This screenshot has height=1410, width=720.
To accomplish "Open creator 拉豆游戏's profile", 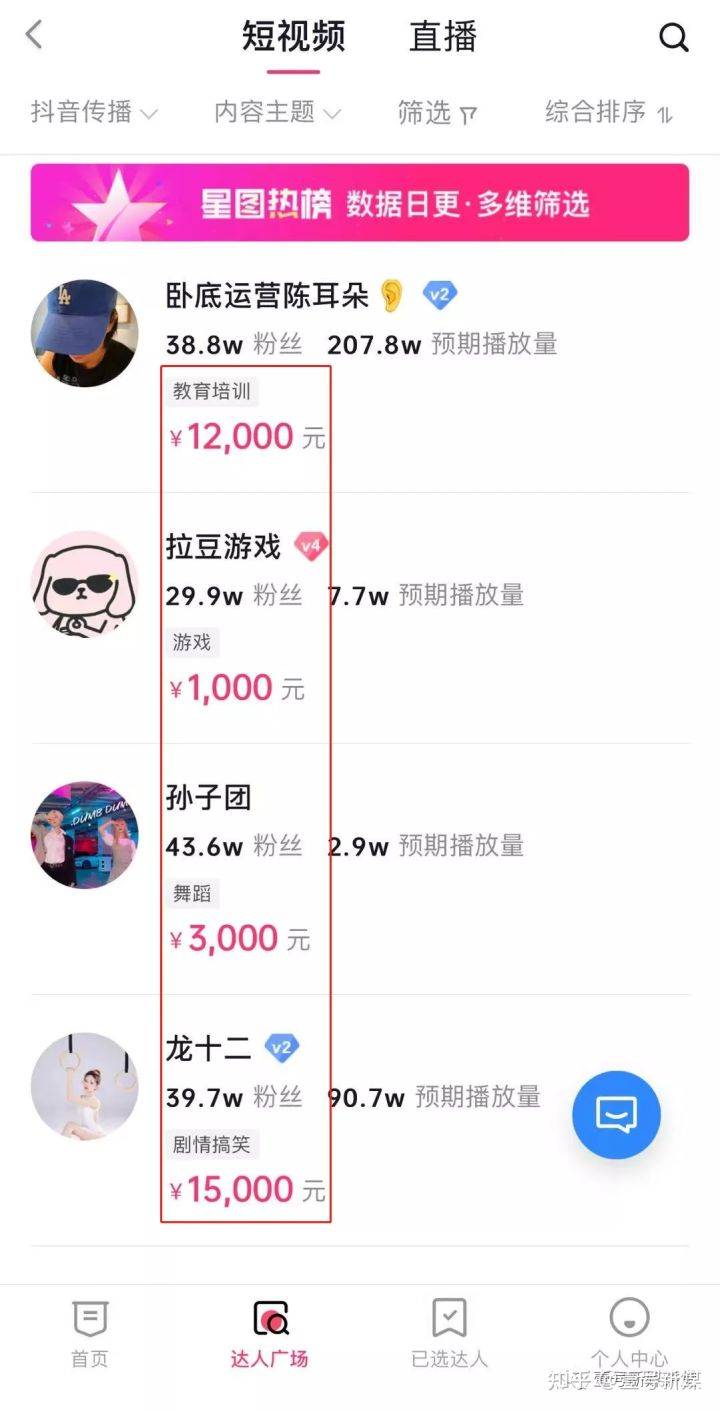I will coord(223,547).
